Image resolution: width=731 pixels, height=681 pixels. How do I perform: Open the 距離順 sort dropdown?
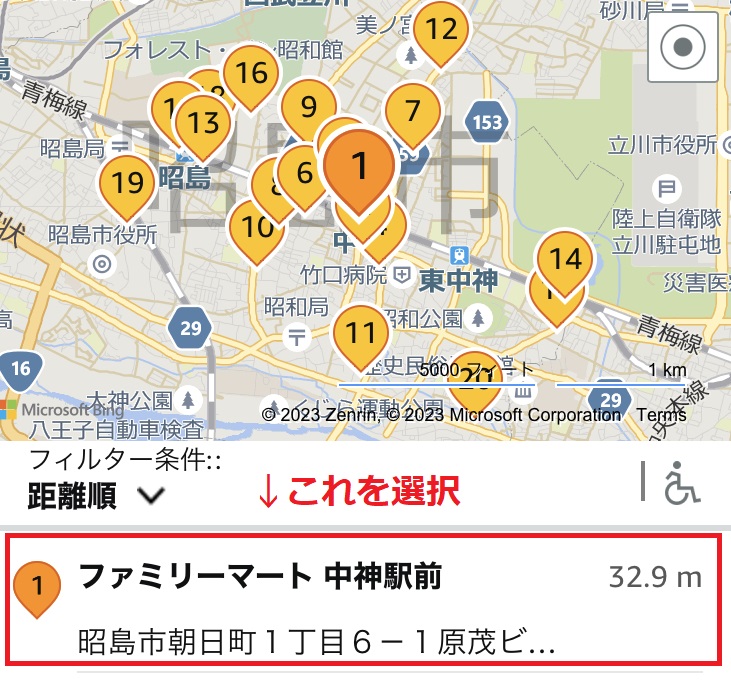96,494
